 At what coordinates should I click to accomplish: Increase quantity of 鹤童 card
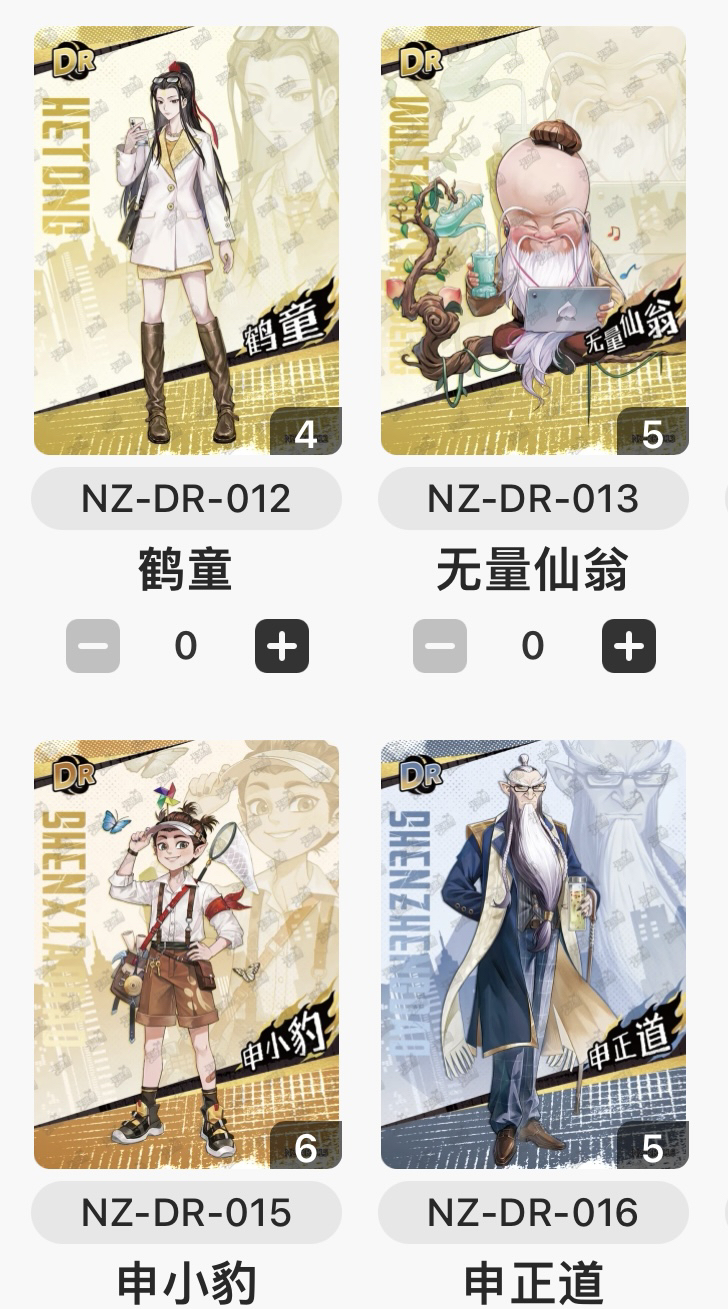(282, 646)
